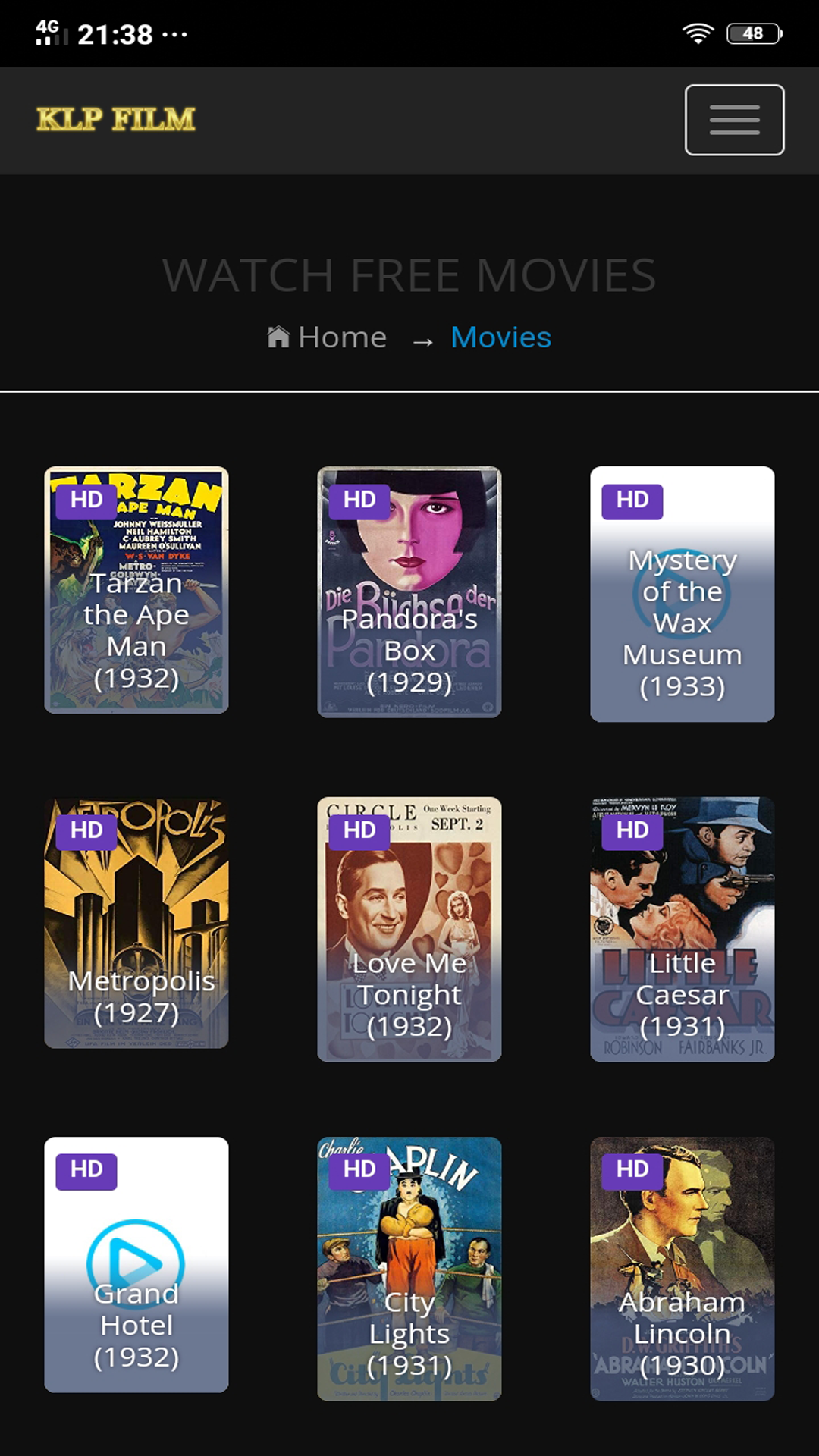The image size is (819, 1456).
Task: Select Mystery of the Wax Museum (1933)
Action: 682,594
